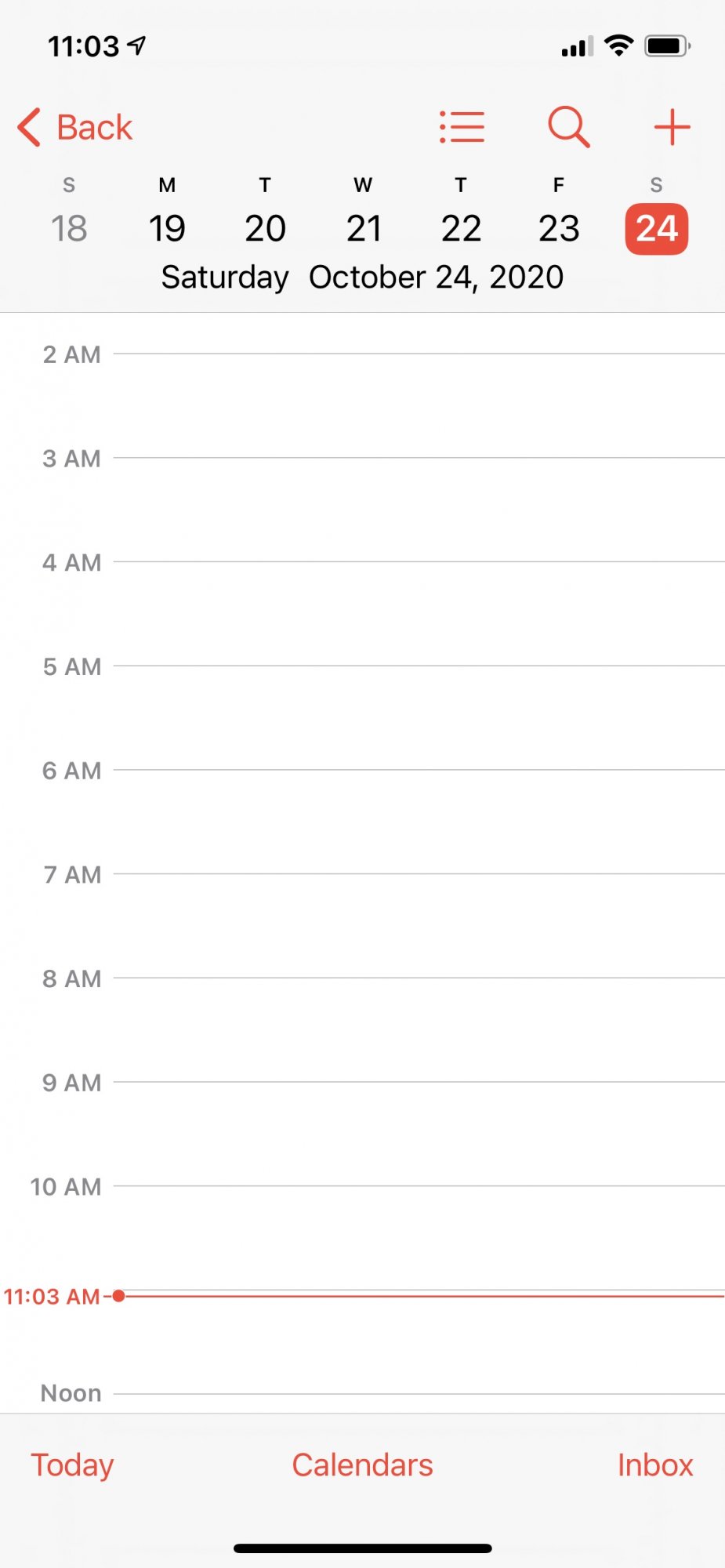This screenshot has height=1568, width=725.
Task: Add a new event with plus icon
Action: 672,127
